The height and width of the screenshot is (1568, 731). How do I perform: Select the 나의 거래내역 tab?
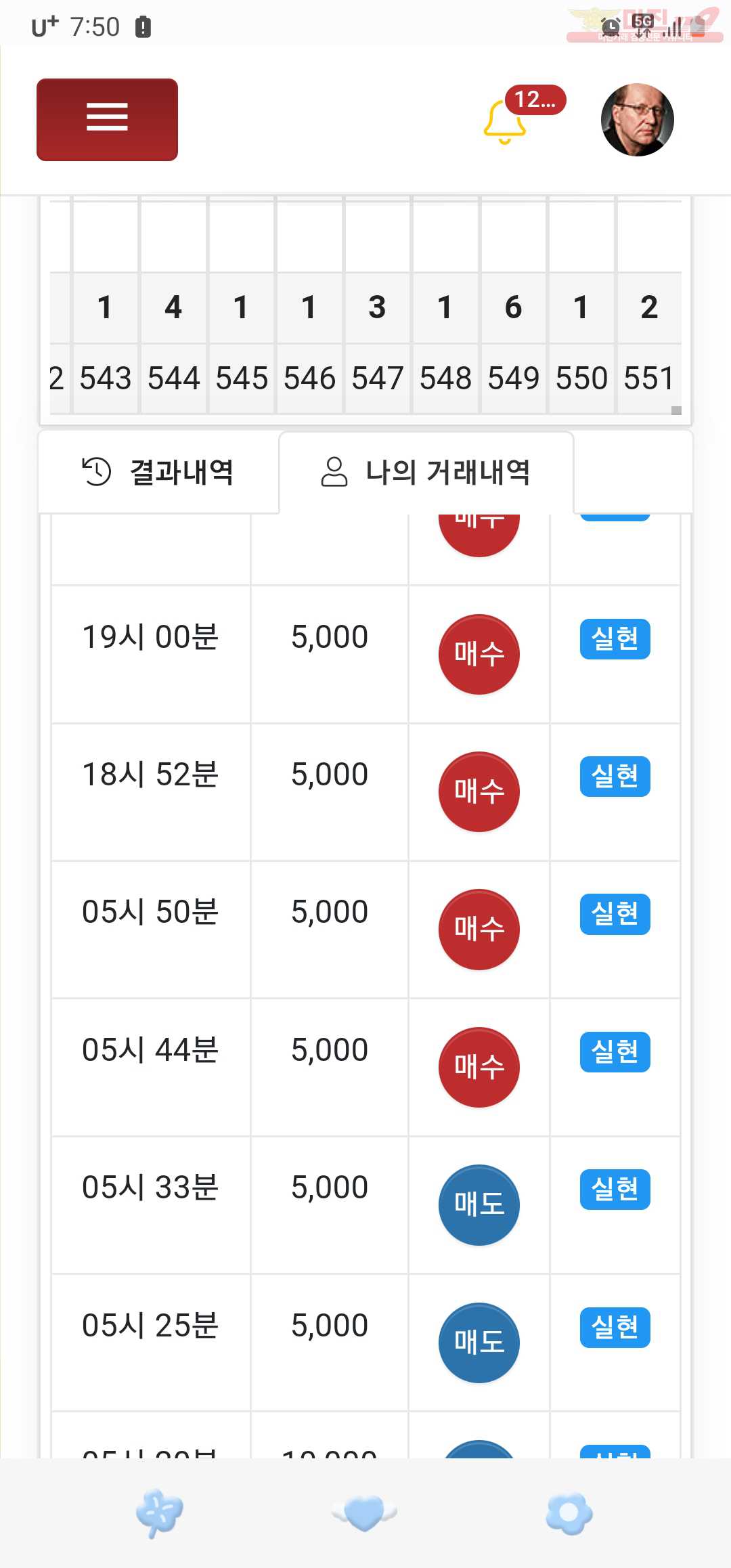click(426, 472)
